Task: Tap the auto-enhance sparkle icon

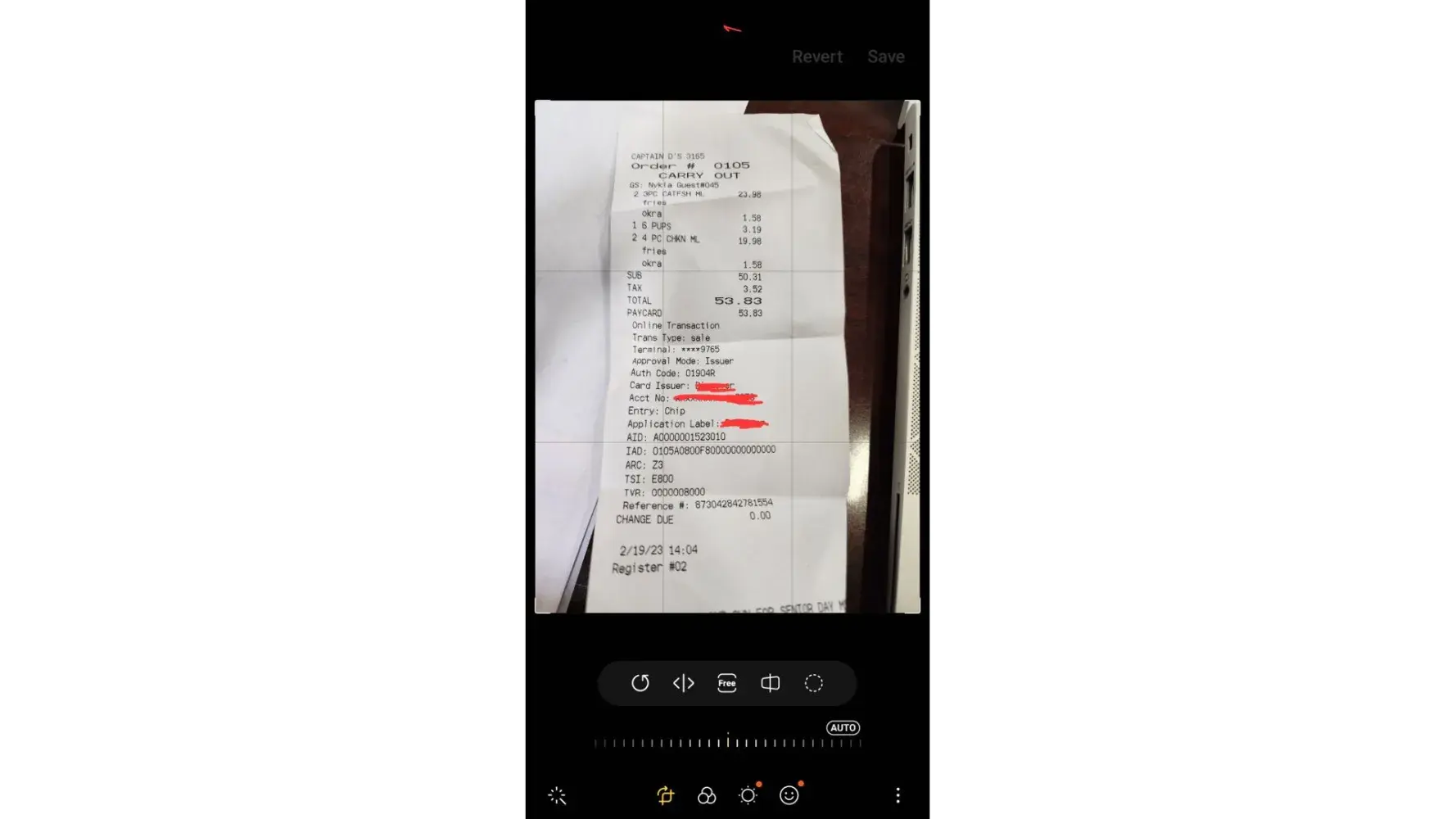Action: point(557,795)
